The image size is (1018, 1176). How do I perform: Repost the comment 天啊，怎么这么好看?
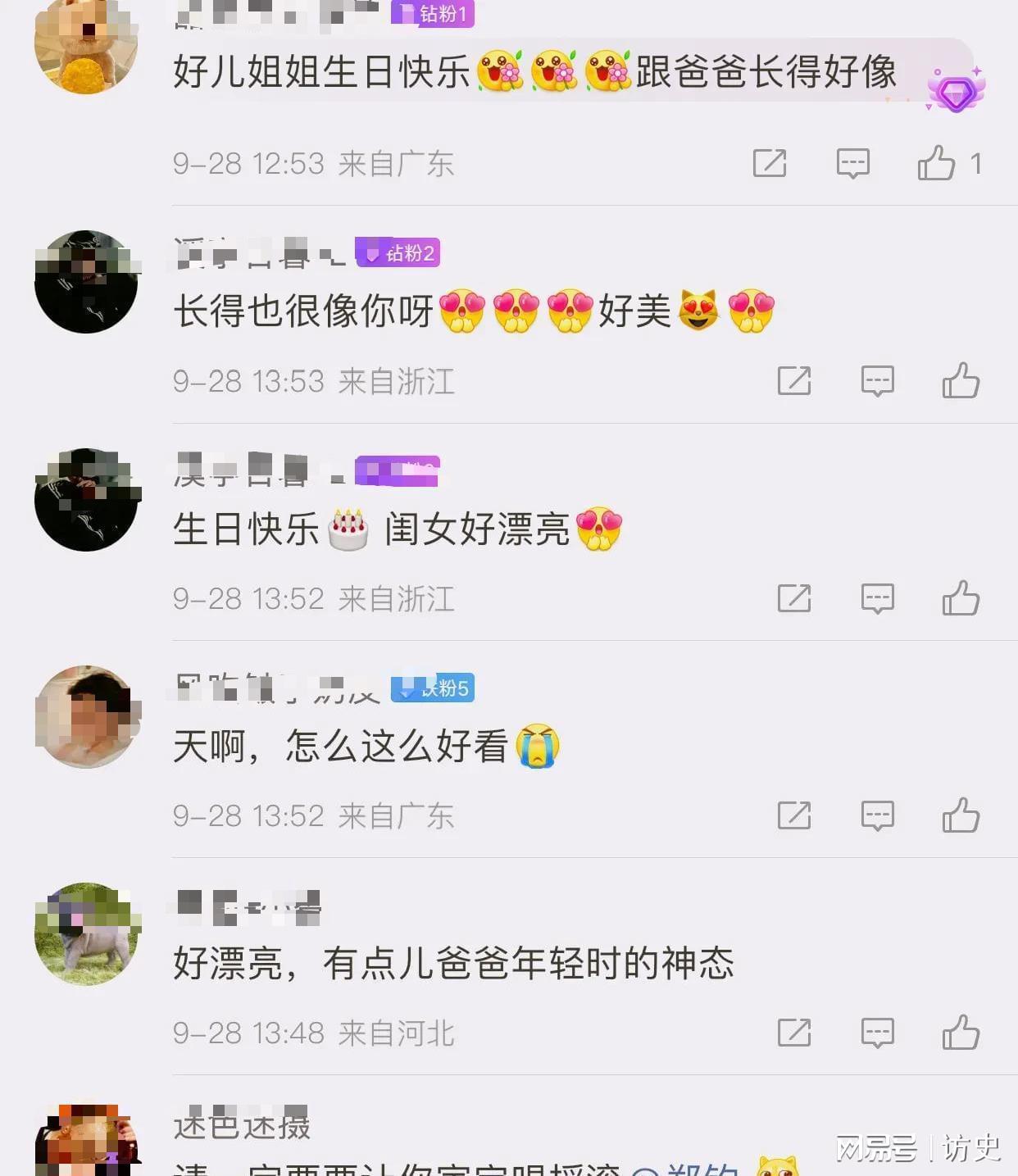[793, 815]
